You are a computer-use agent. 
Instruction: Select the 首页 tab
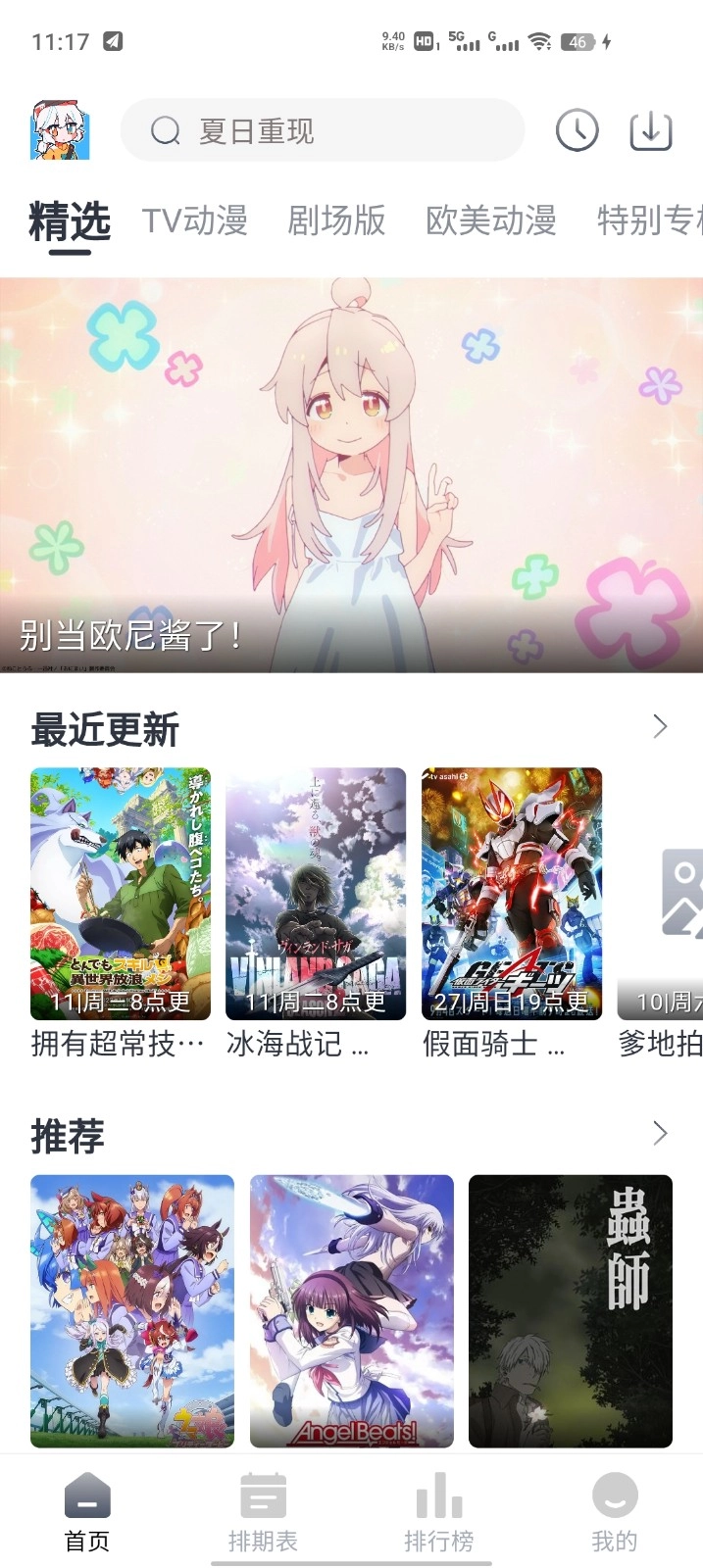(x=87, y=1512)
